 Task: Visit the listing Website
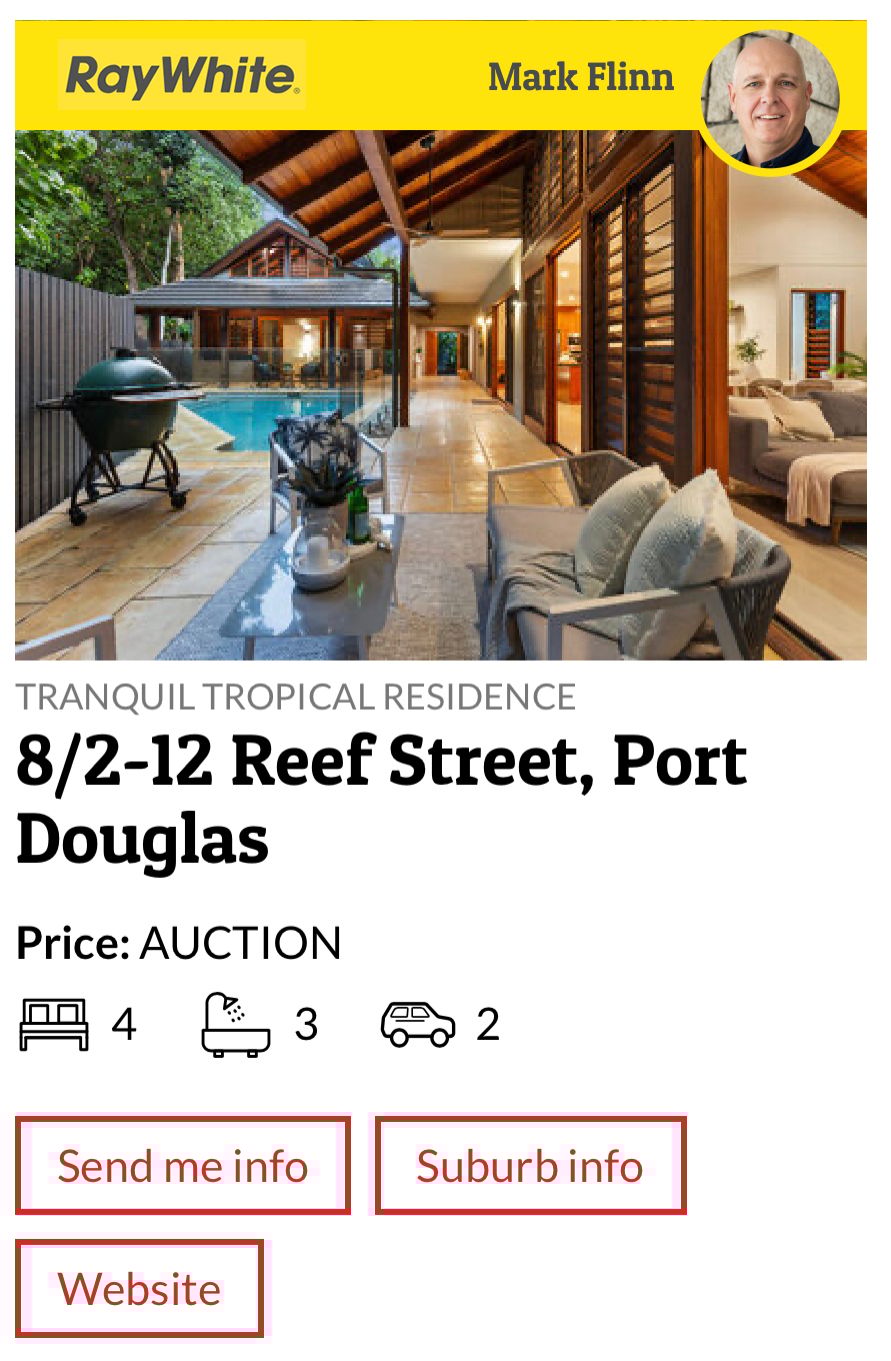click(x=139, y=1289)
